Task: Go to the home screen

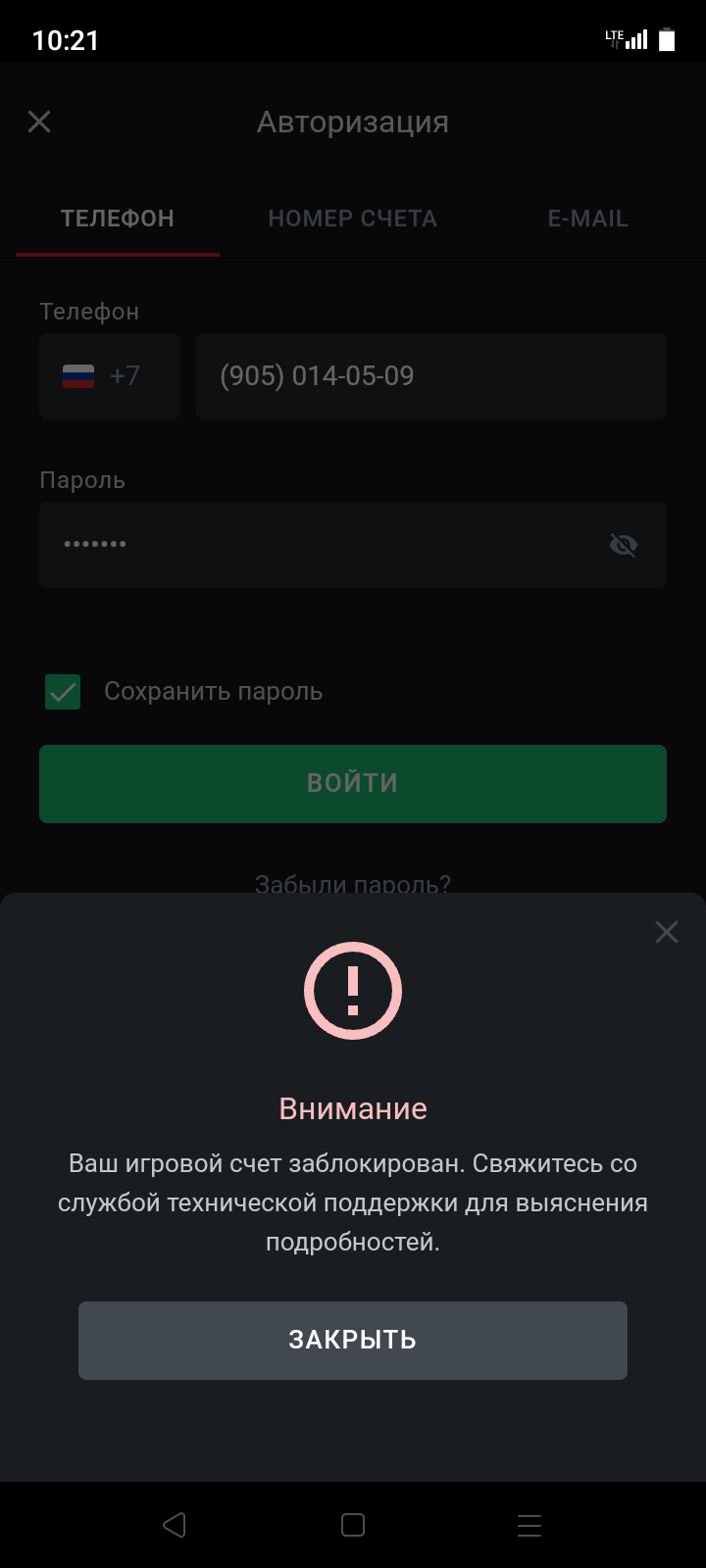Action: [x=353, y=1525]
